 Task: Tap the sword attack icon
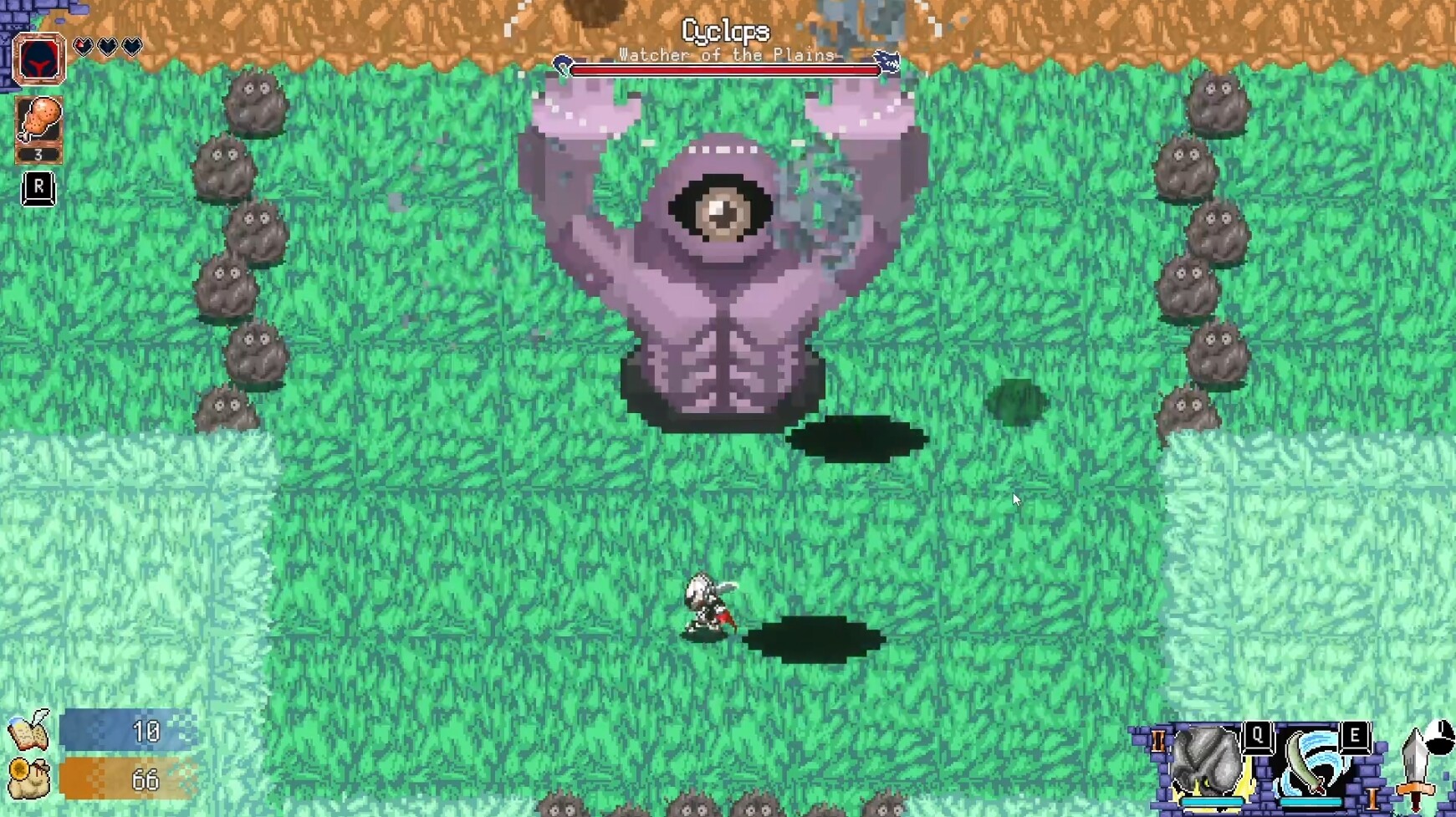click(x=1418, y=765)
